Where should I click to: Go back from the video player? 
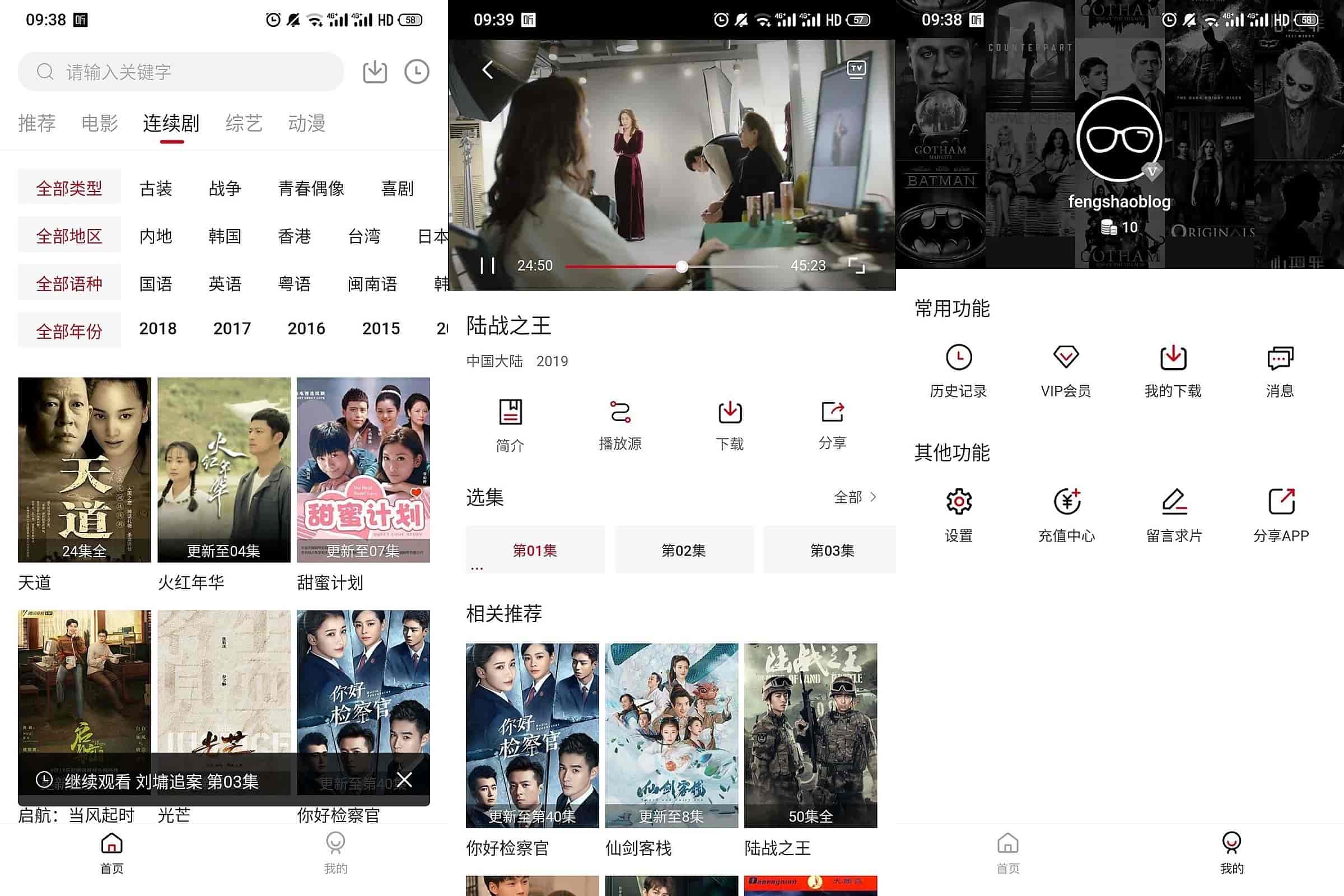coord(487,71)
